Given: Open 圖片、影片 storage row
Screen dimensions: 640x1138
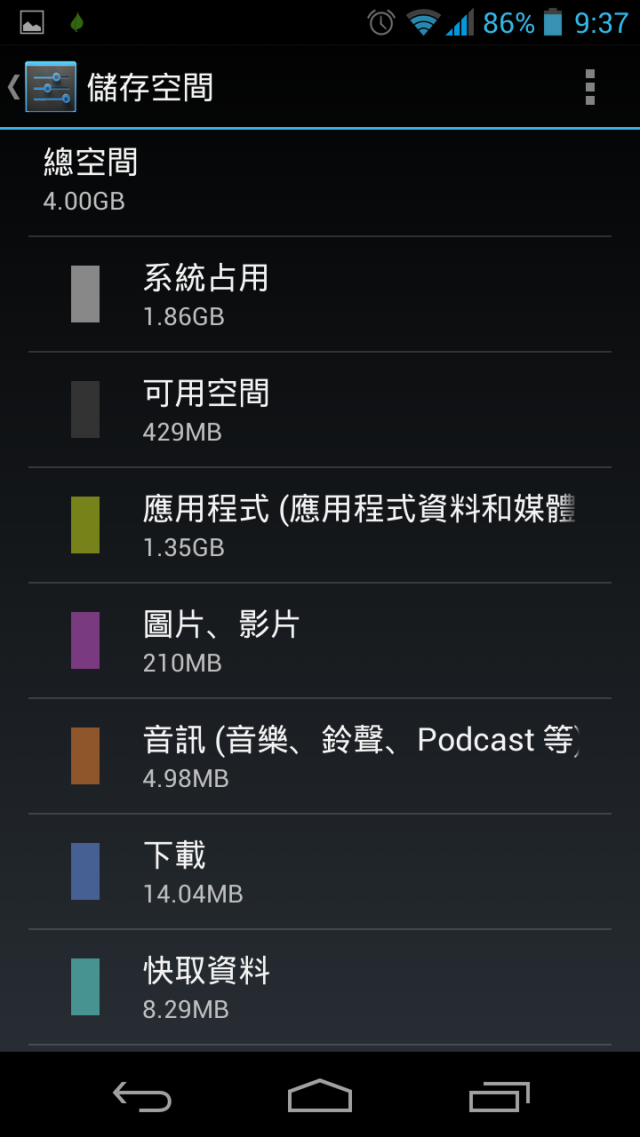Looking at the screenshot, I should click(320, 641).
